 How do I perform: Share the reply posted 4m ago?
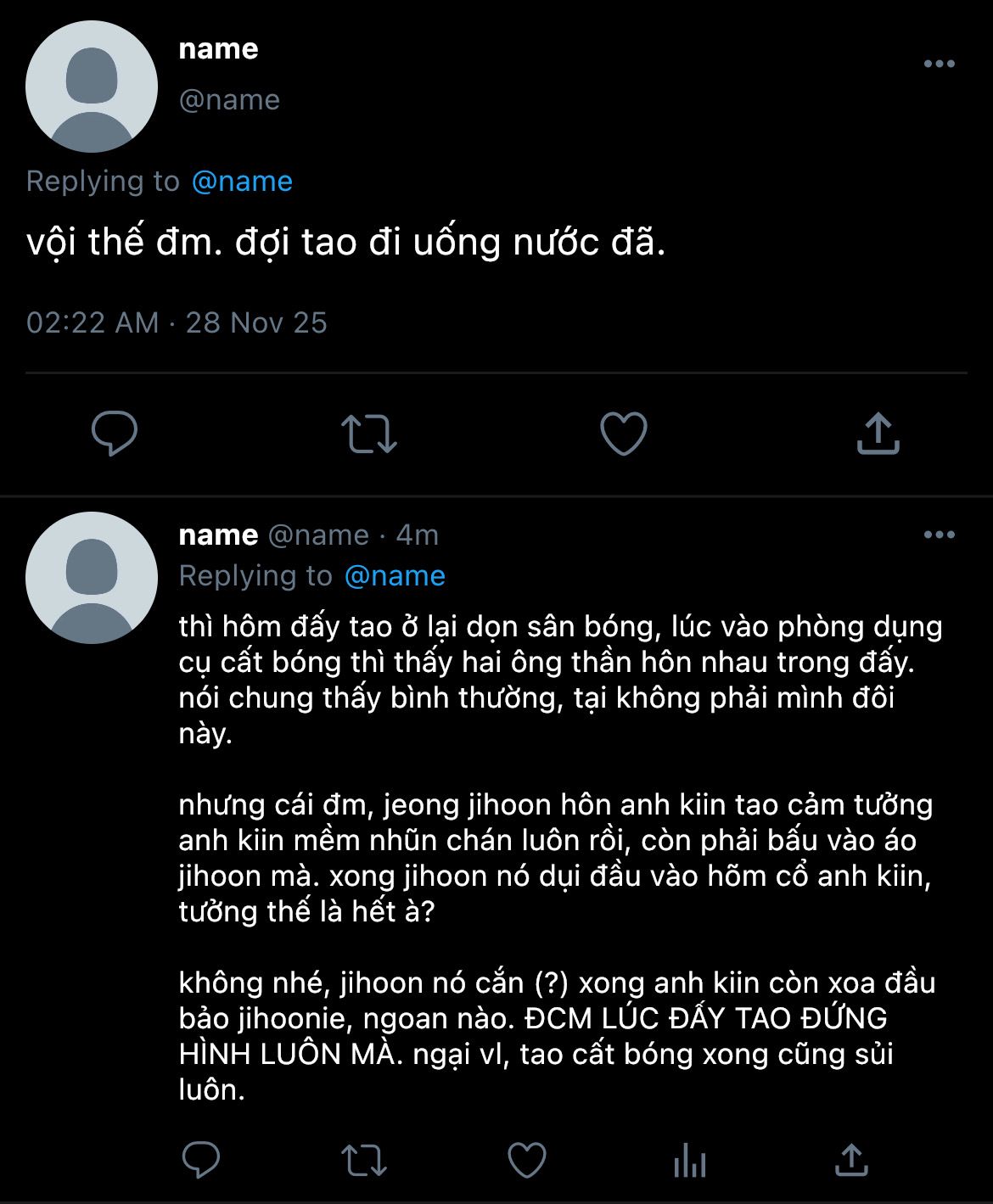(x=851, y=1160)
